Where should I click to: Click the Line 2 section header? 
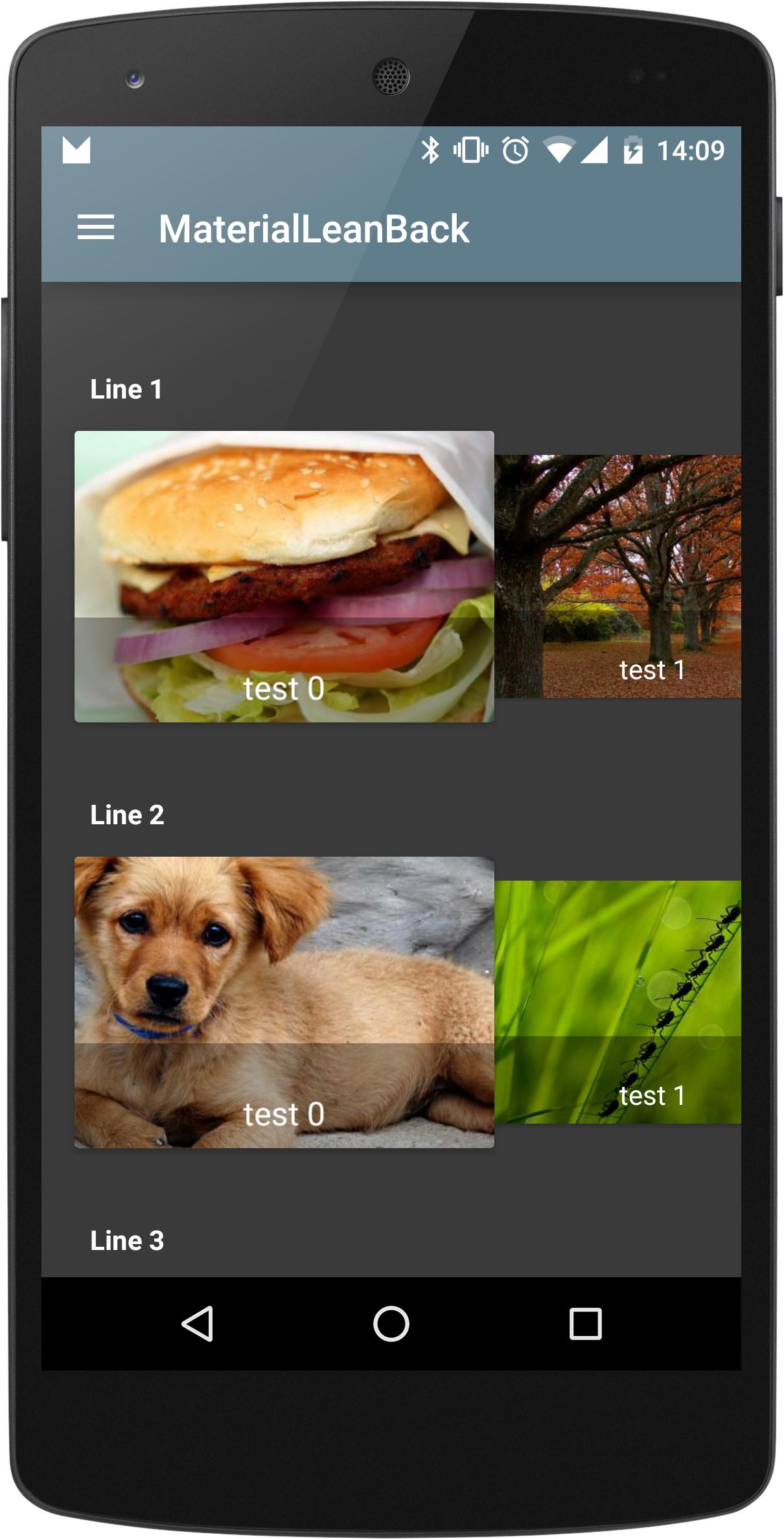coord(127,817)
